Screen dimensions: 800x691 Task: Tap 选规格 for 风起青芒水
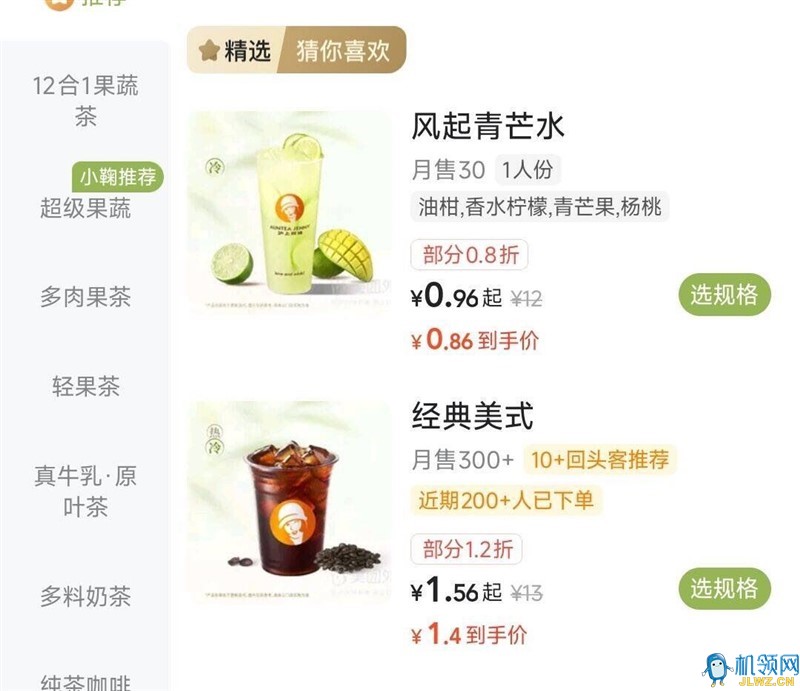[x=725, y=294]
